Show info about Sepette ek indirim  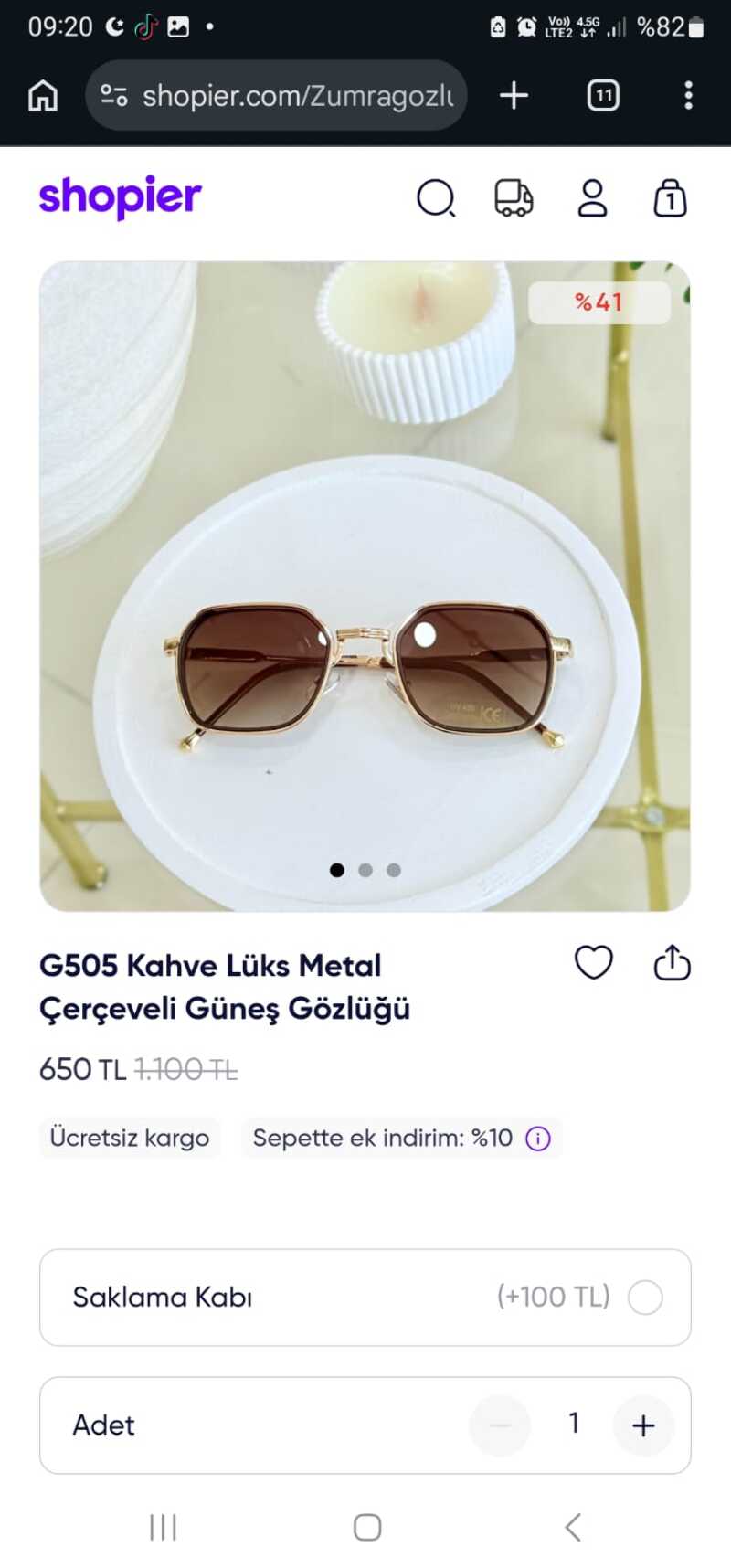click(538, 1139)
